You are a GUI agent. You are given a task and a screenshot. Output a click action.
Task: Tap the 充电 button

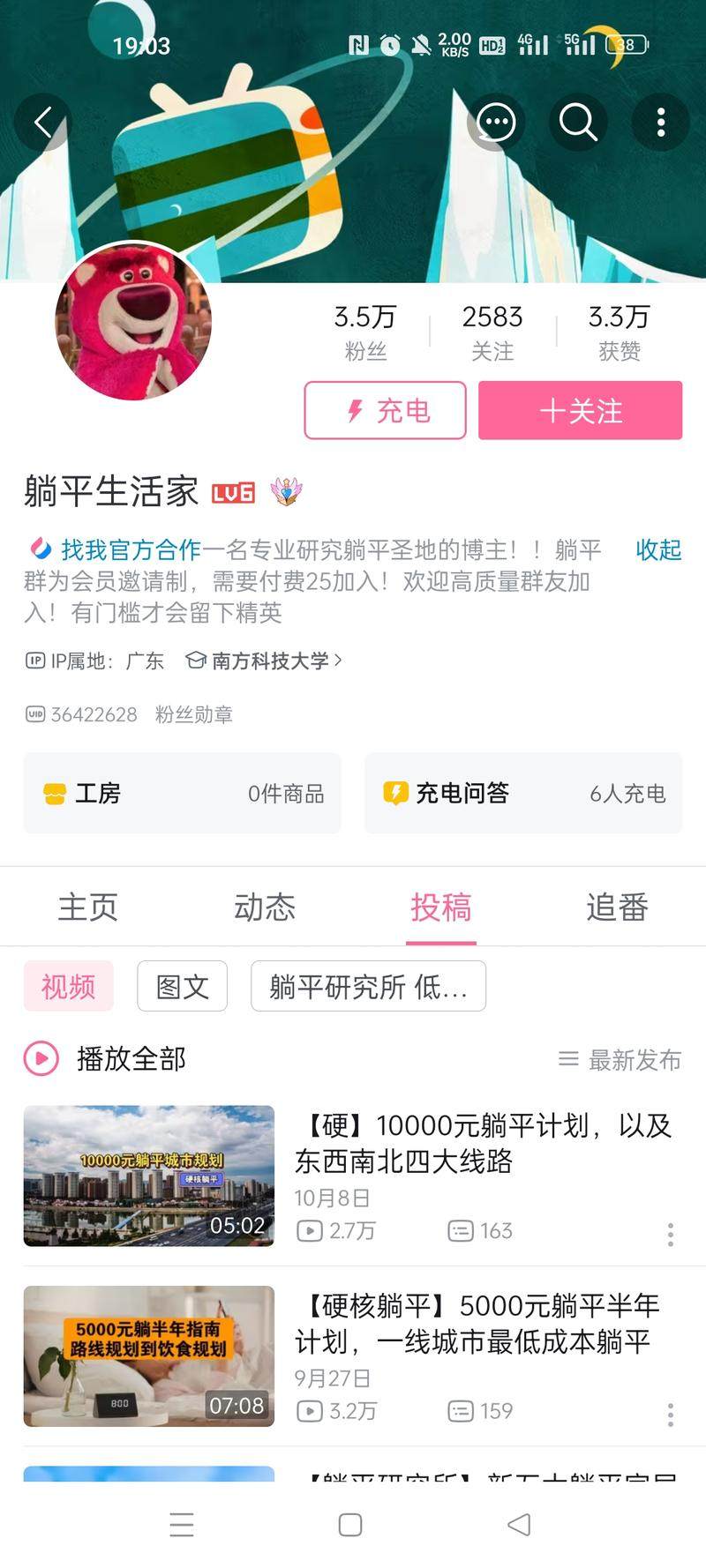(x=385, y=410)
